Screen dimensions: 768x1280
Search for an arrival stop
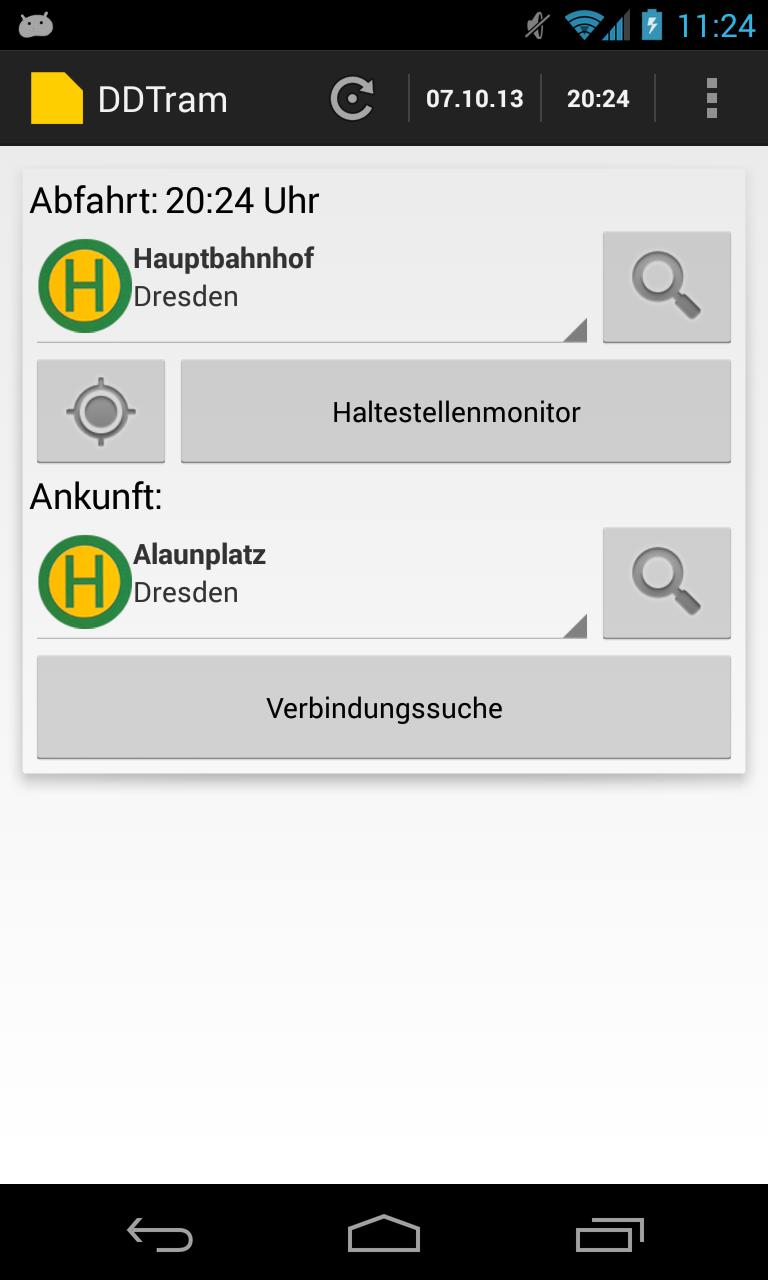point(666,583)
